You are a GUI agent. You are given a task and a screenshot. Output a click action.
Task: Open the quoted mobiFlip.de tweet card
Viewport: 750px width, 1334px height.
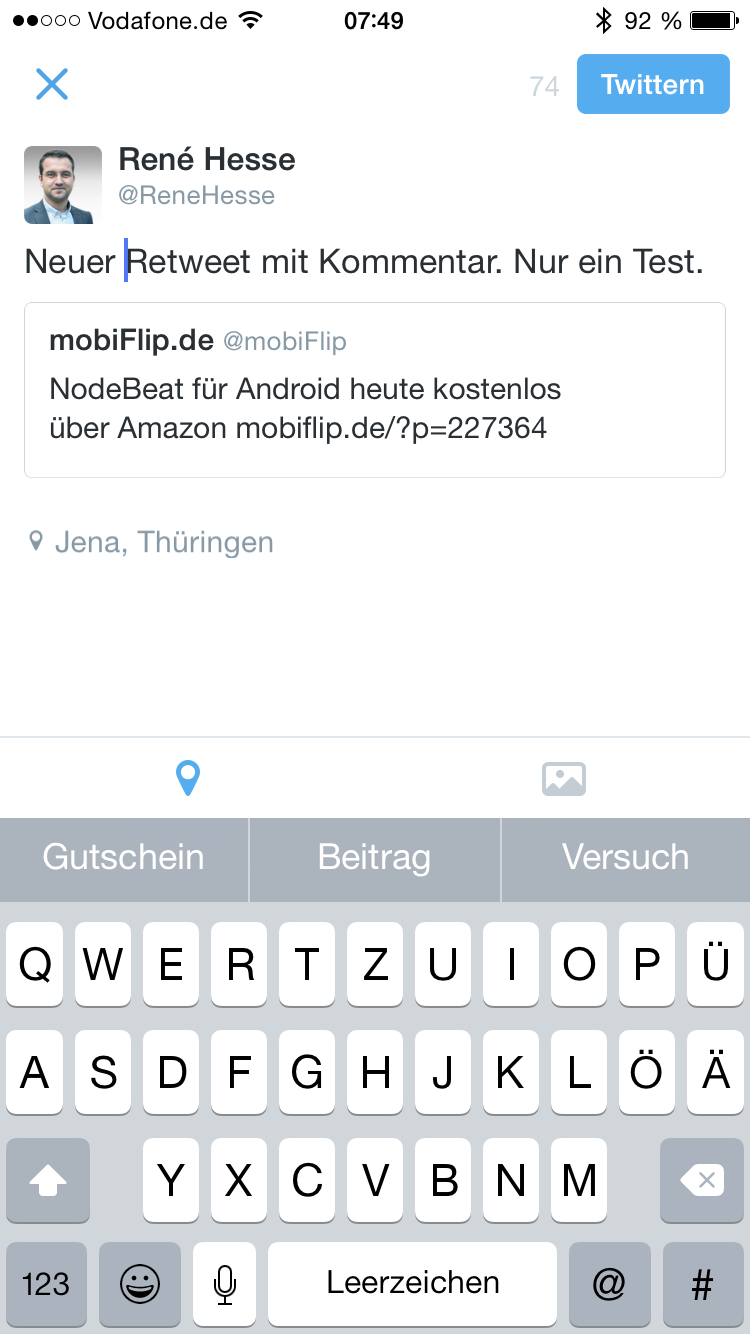click(x=375, y=390)
